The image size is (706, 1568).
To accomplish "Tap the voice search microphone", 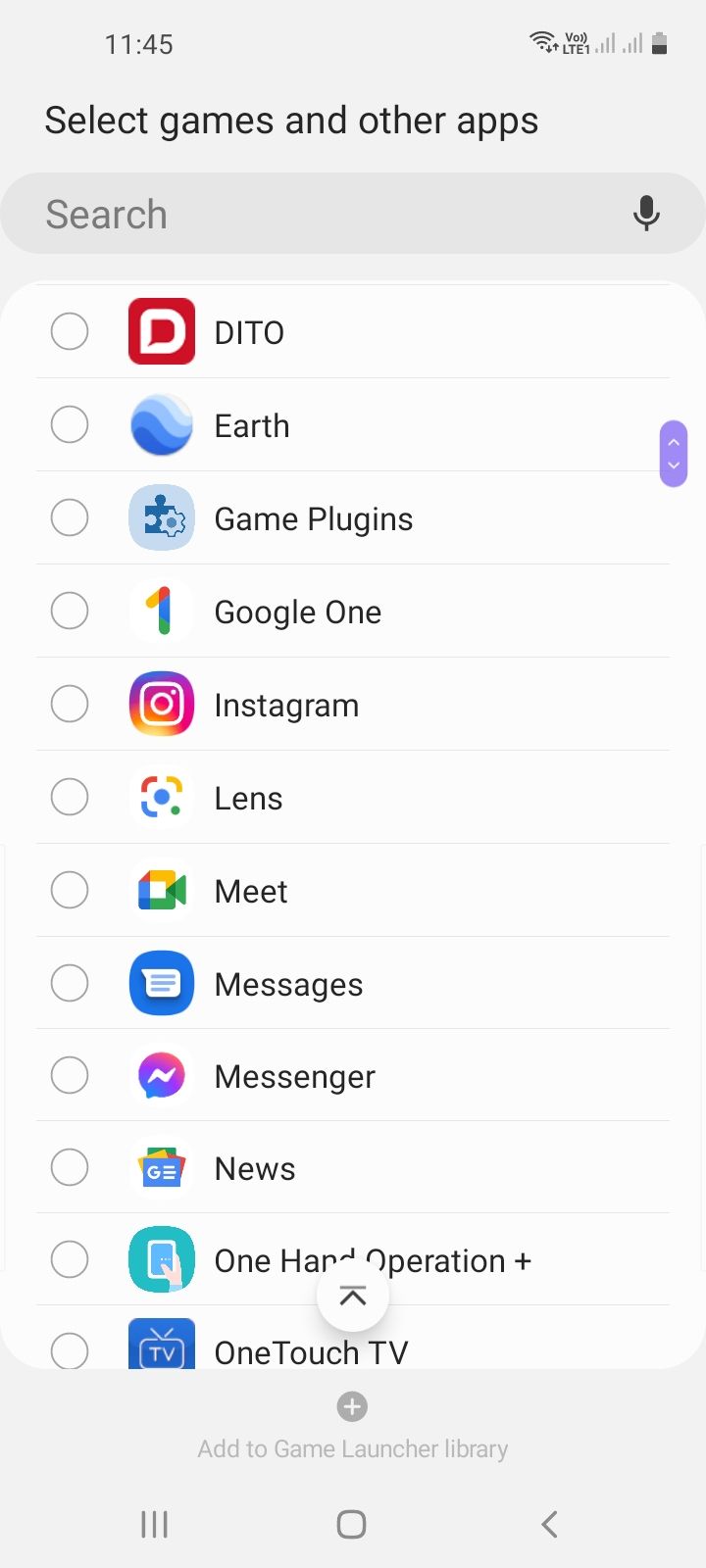I will coord(647,213).
